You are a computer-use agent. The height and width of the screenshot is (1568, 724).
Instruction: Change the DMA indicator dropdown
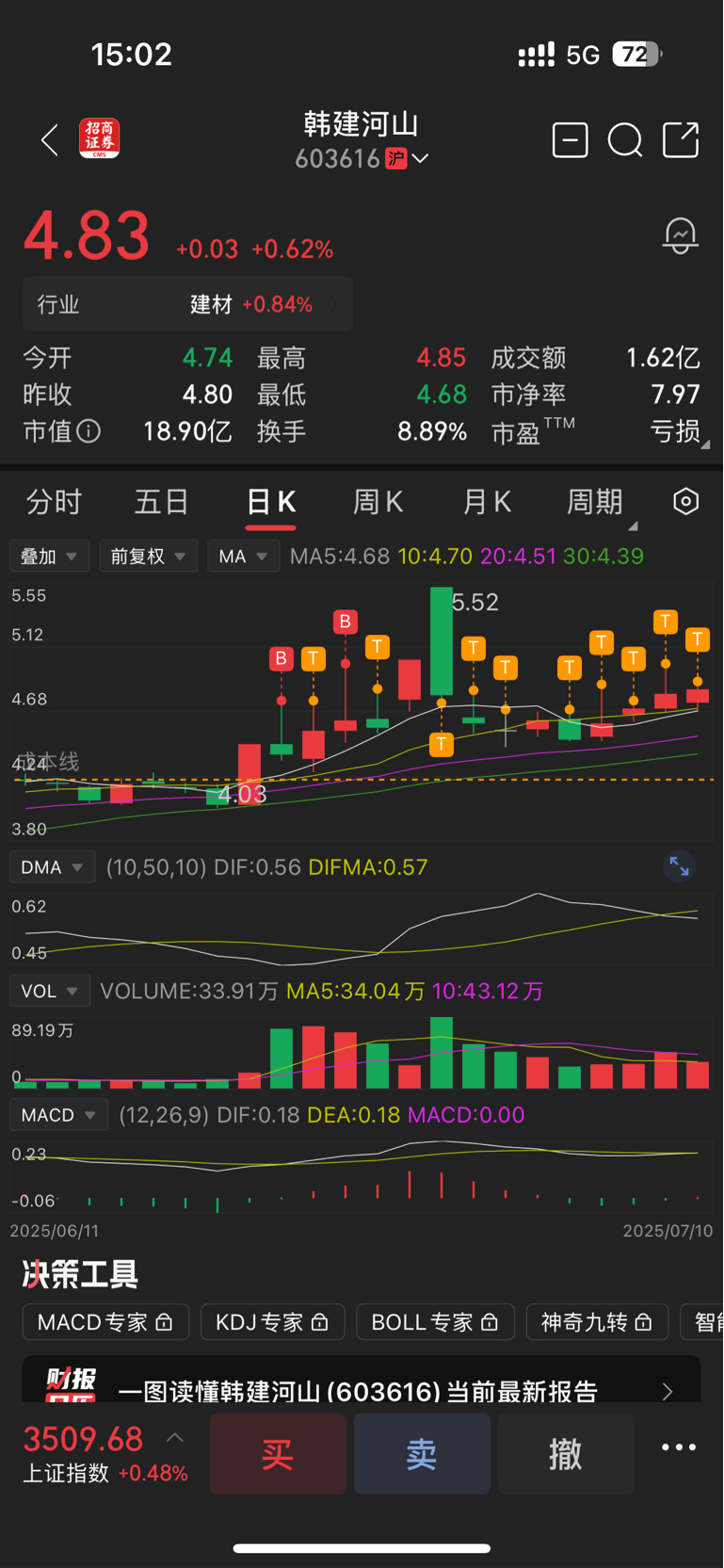pos(52,866)
